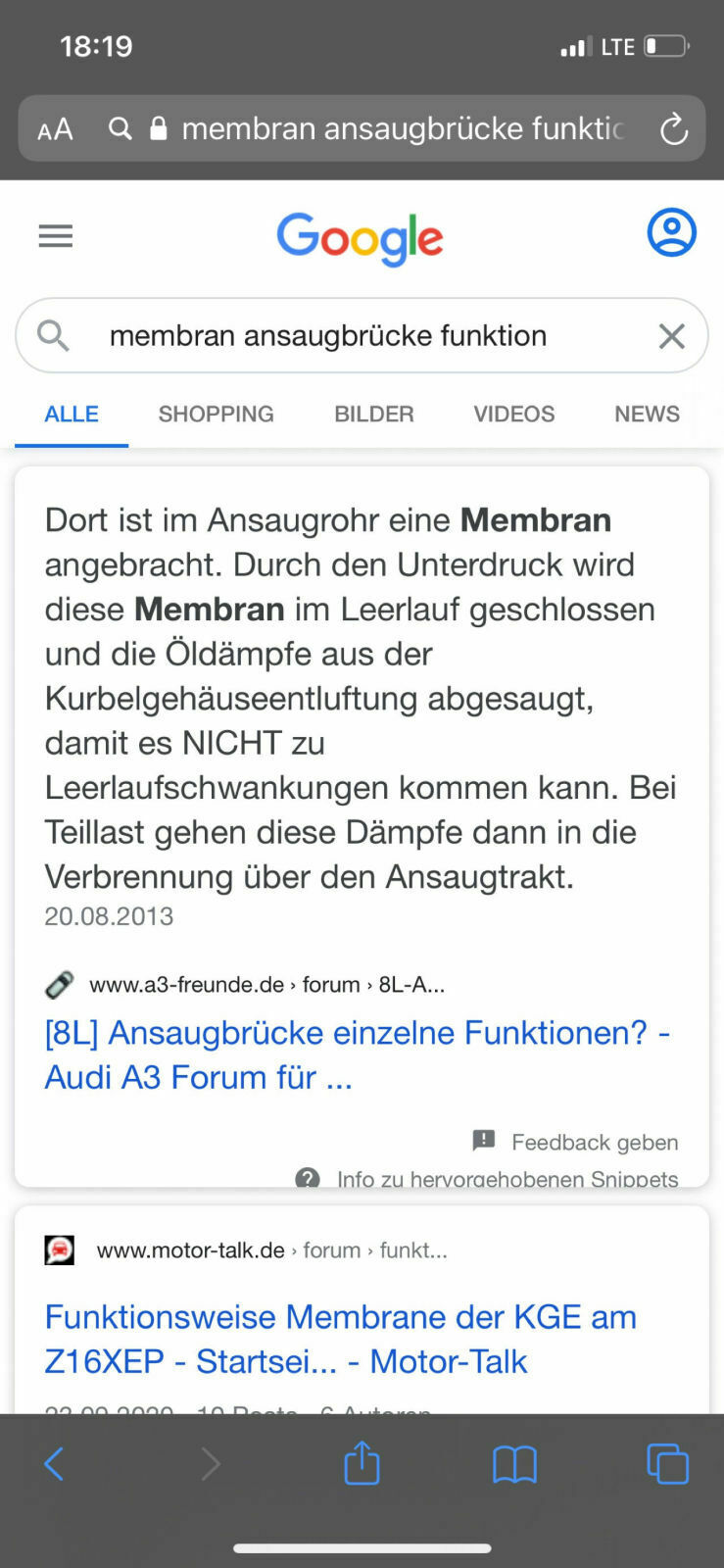Tap the padlock icon in the address bar
724x1568 pixels.
pyautogui.click(x=160, y=128)
